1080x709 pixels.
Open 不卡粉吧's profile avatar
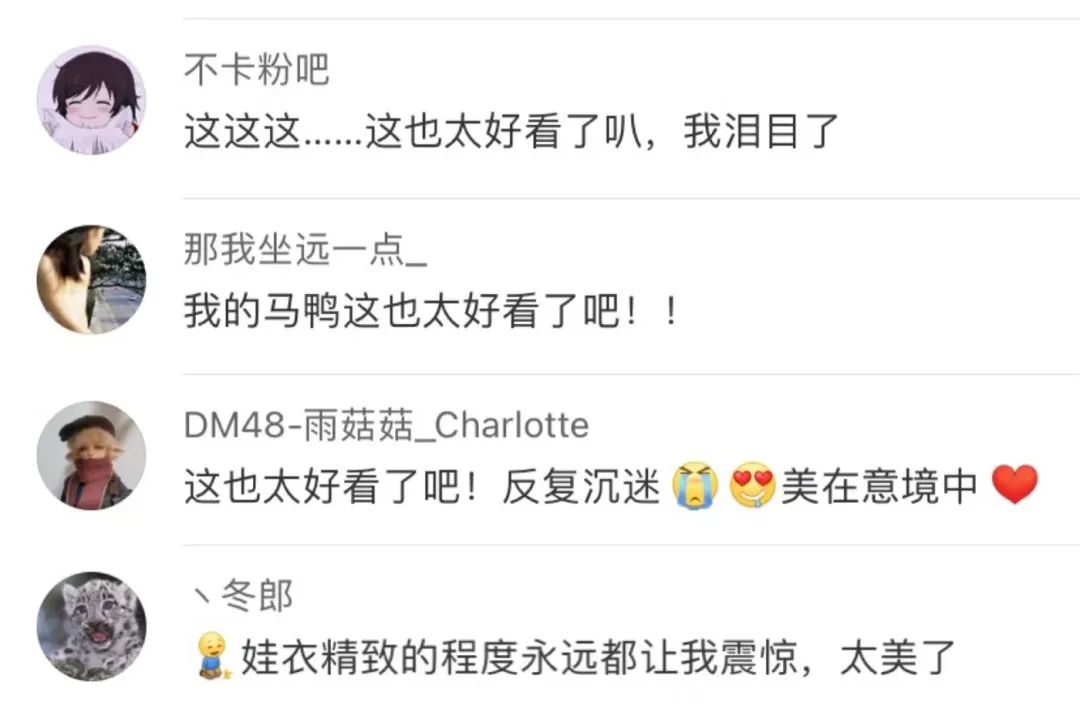[91, 100]
